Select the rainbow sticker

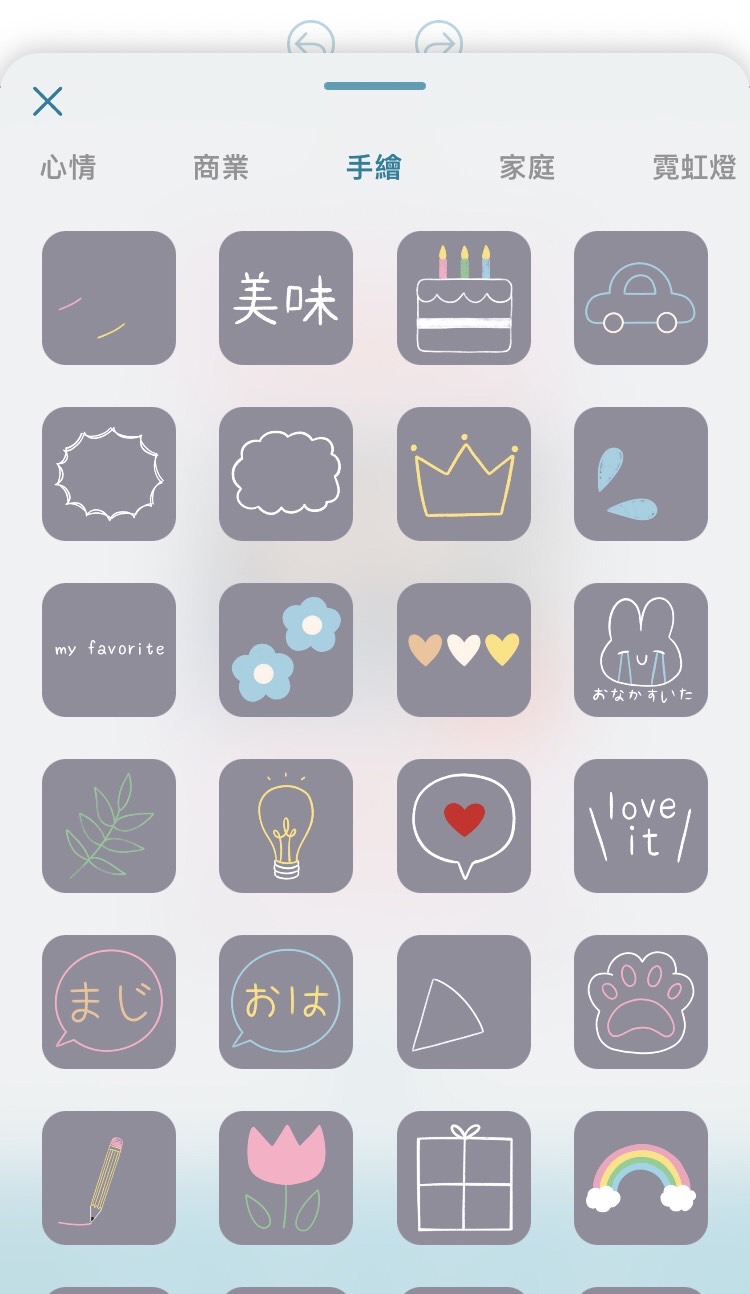(x=641, y=1178)
